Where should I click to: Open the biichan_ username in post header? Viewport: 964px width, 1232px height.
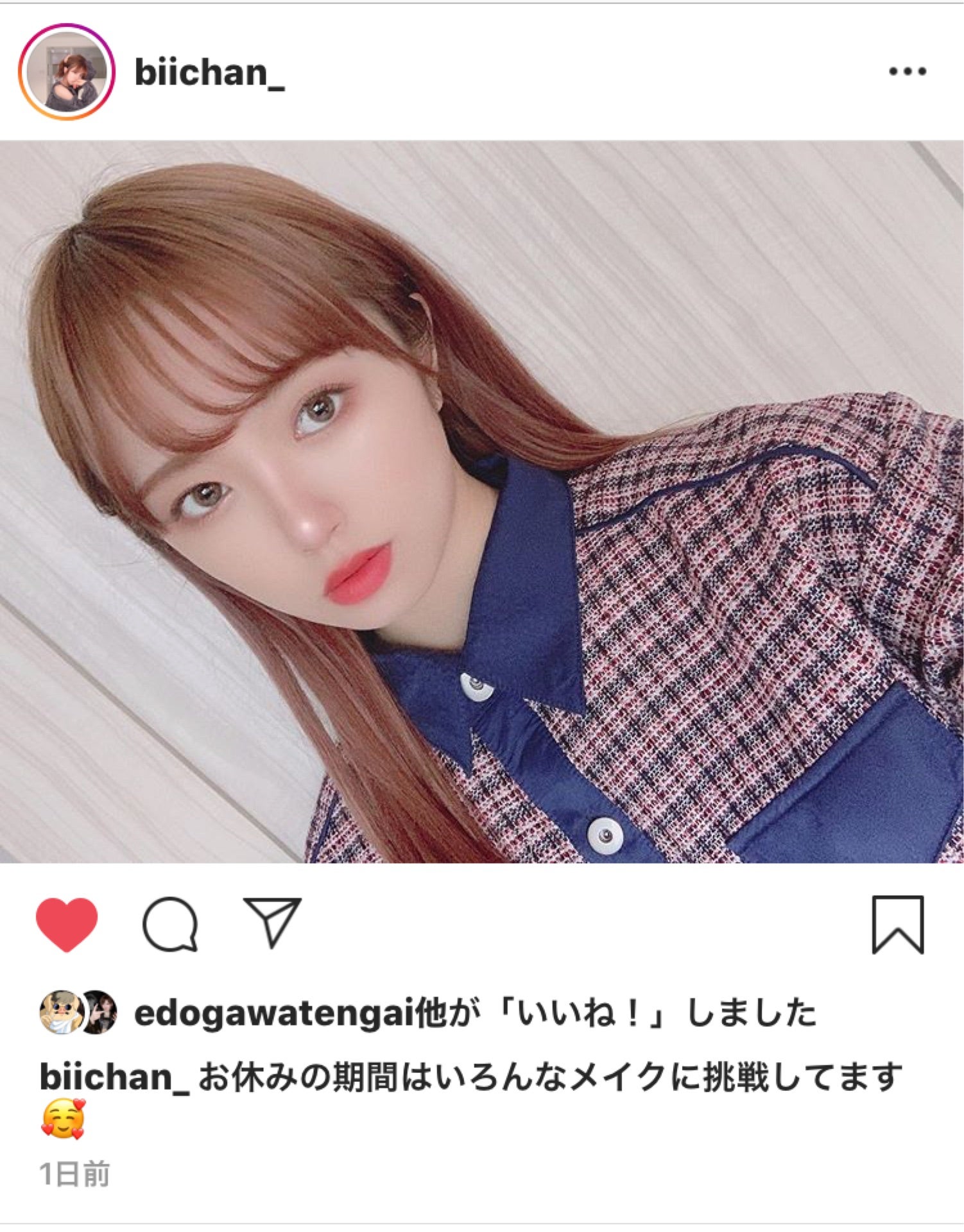(209, 73)
